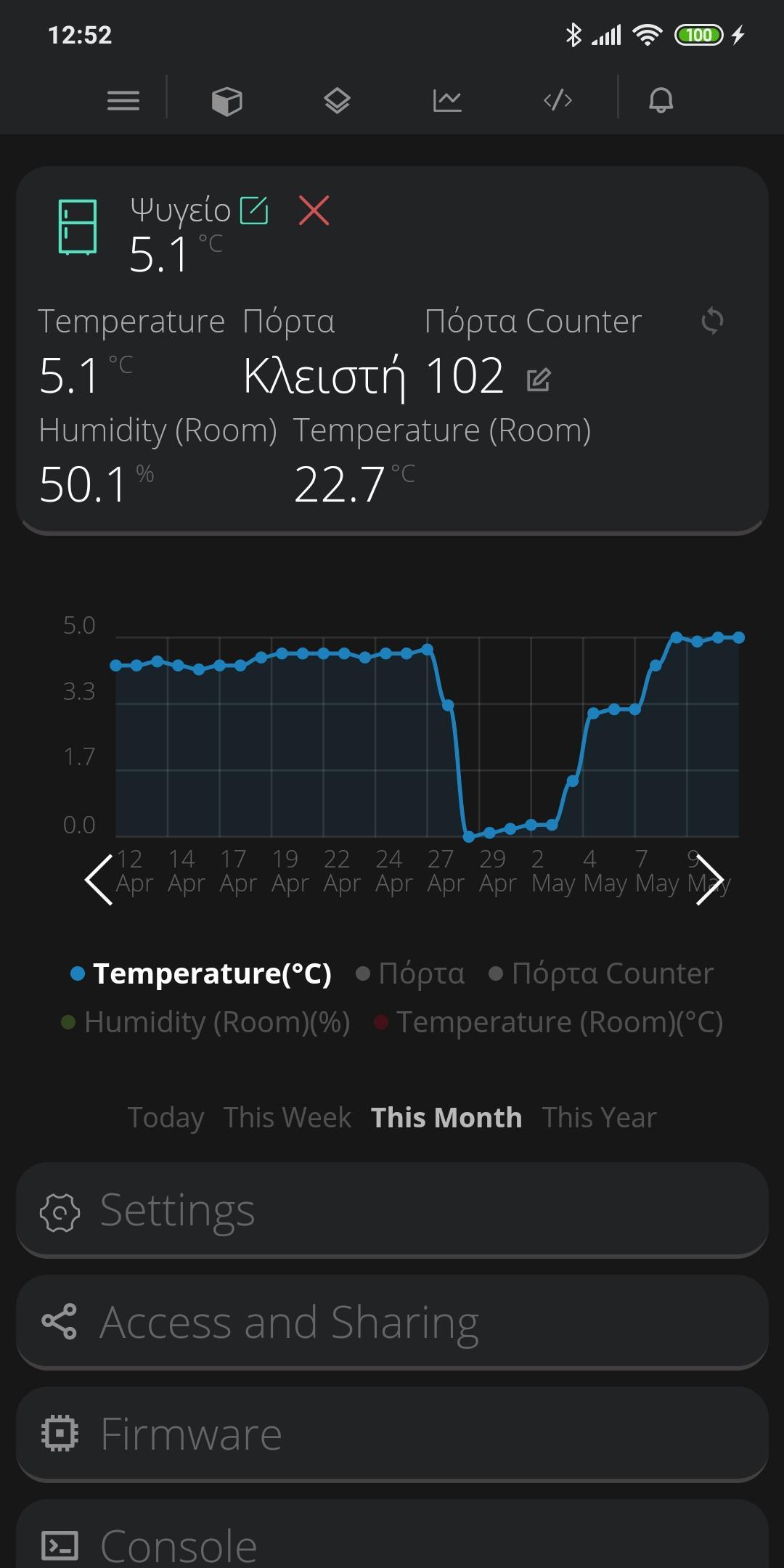The height and width of the screenshot is (1568, 784).
Task: Tap the red X next to Ψυγείο
Action: pyautogui.click(x=314, y=211)
